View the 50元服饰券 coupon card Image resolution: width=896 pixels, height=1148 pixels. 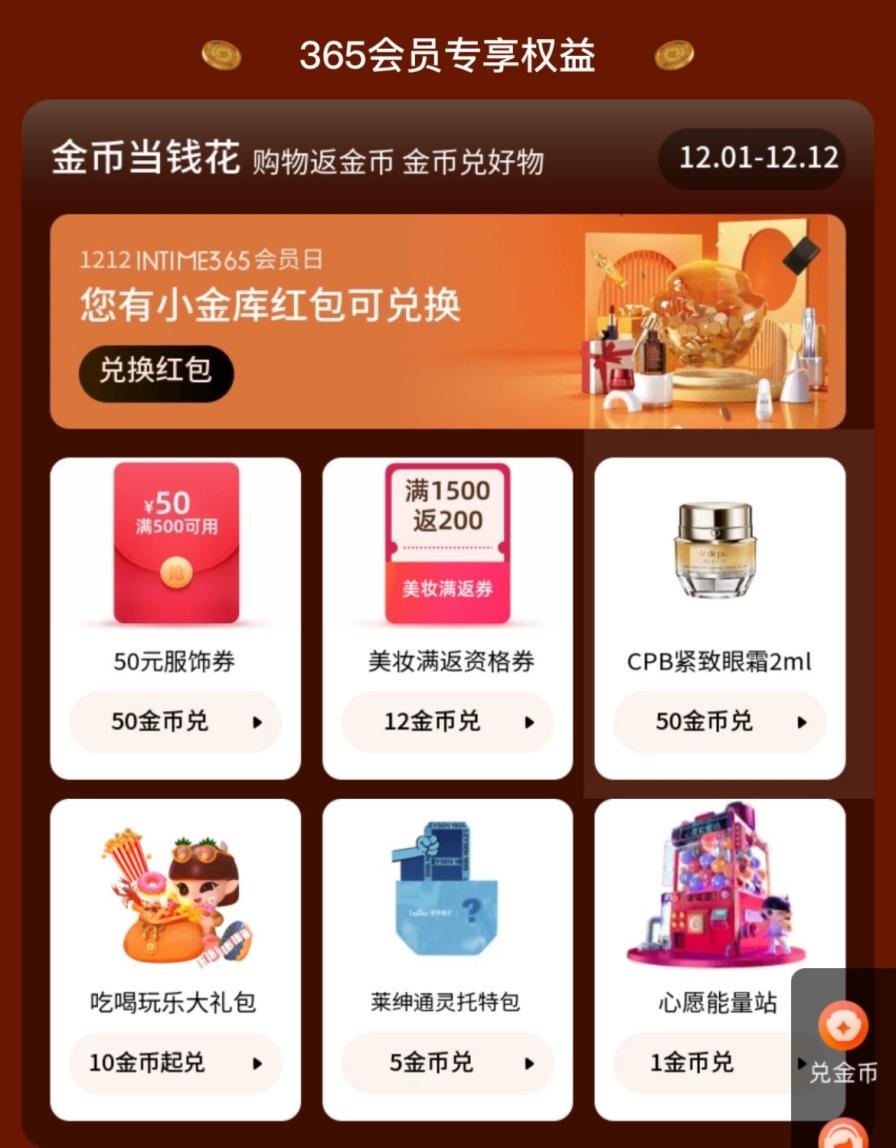click(x=176, y=544)
